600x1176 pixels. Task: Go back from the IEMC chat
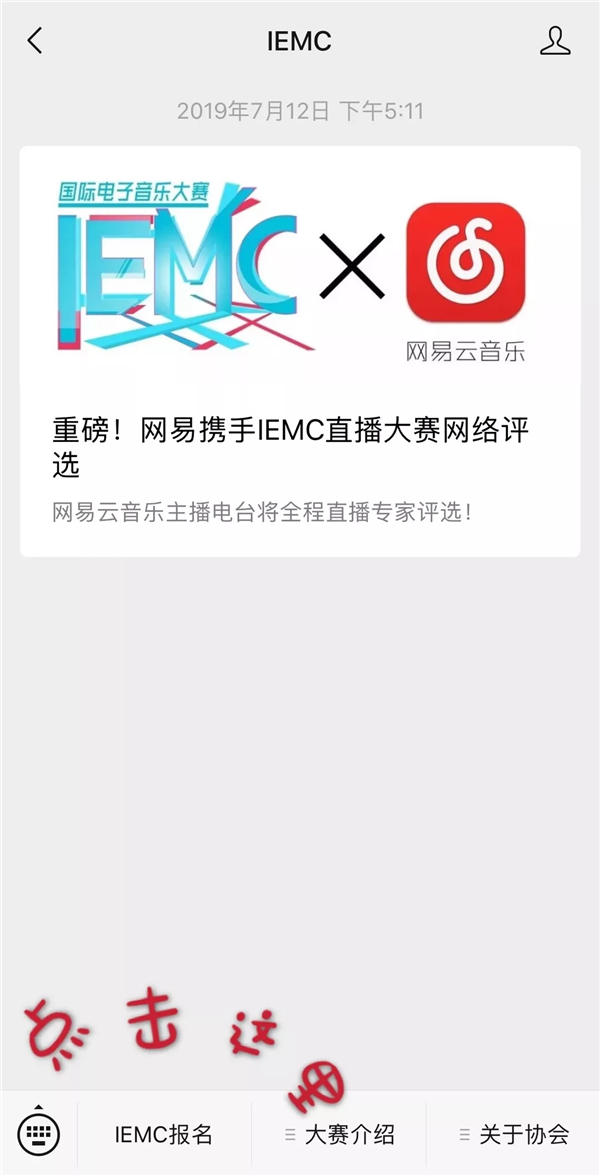[x=35, y=41]
